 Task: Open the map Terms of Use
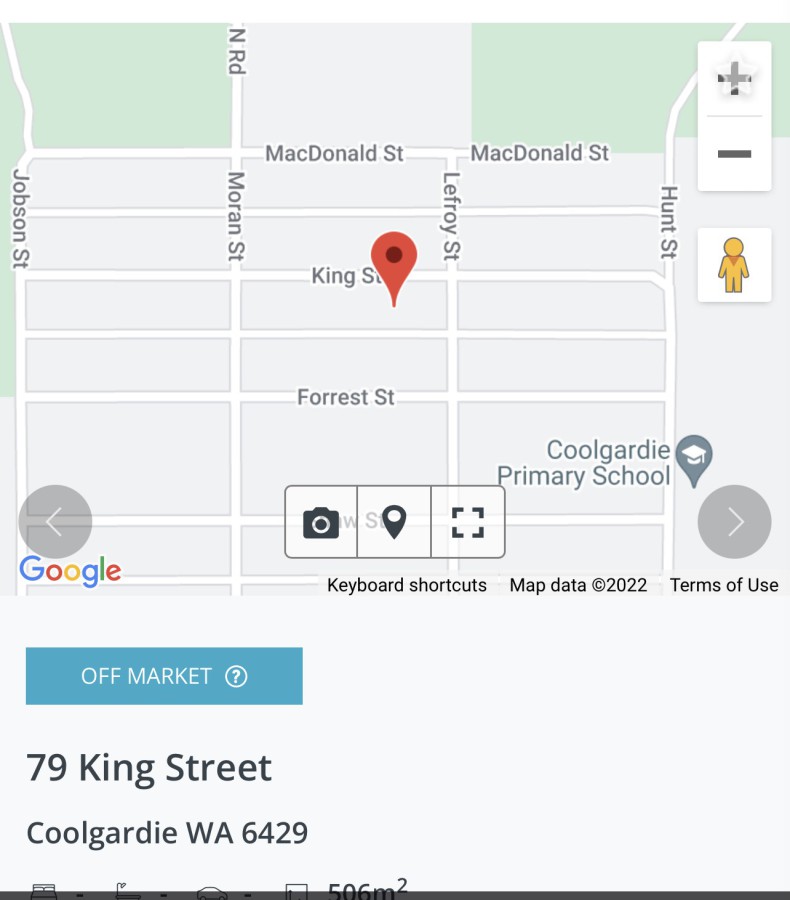[x=724, y=585]
